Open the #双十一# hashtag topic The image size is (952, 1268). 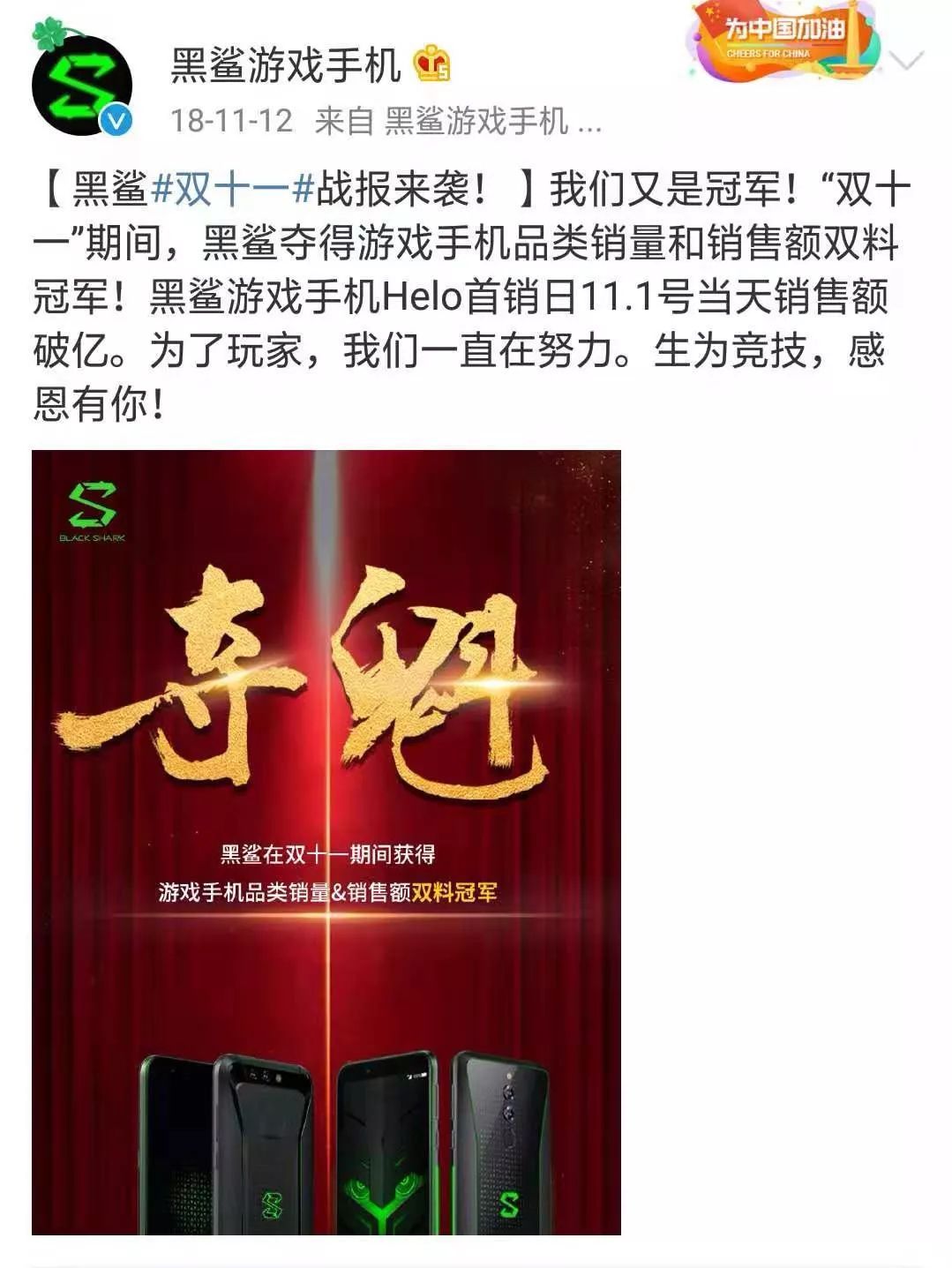tap(233, 190)
